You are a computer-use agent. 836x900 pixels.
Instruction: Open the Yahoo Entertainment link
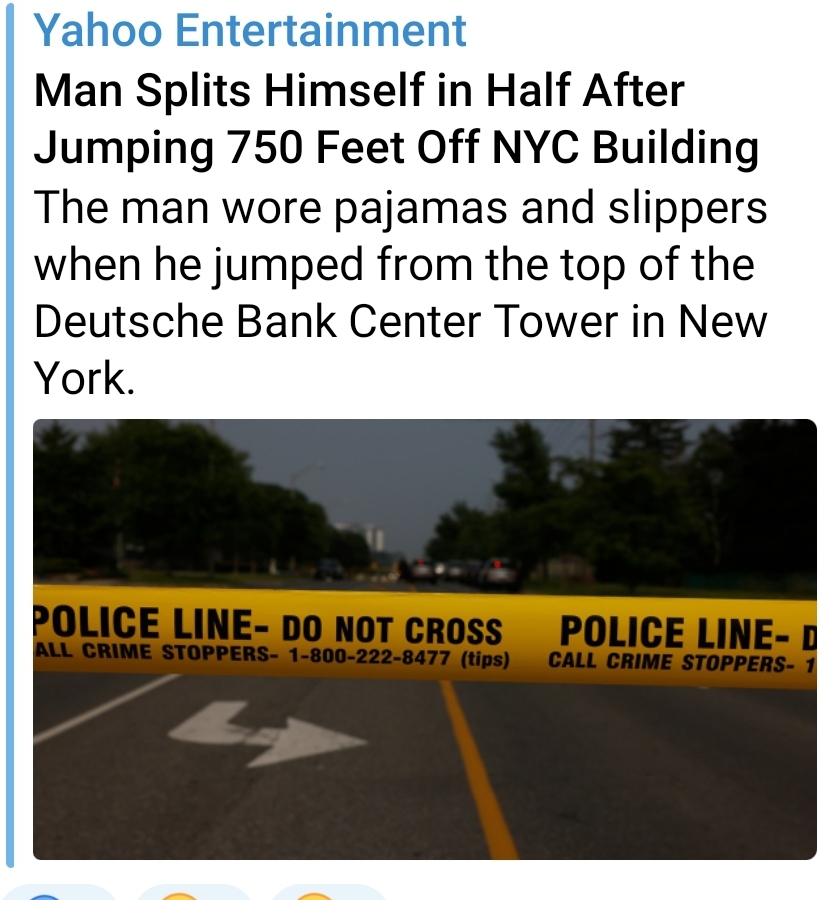coord(250,31)
